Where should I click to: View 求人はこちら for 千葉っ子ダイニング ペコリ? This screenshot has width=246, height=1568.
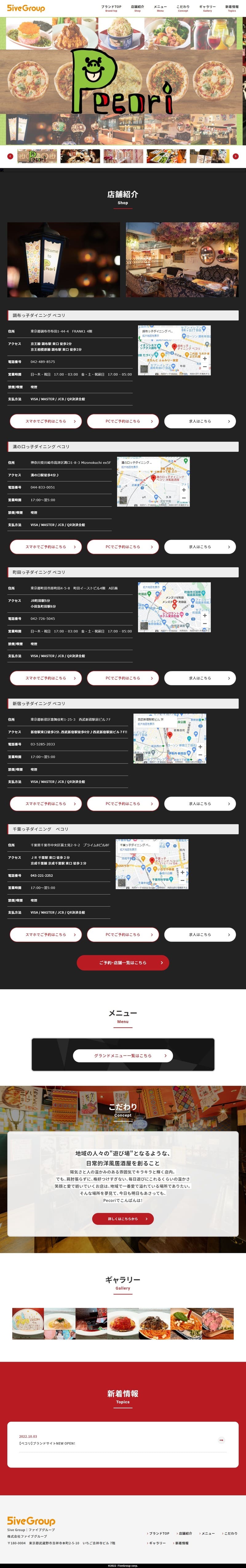[200, 934]
